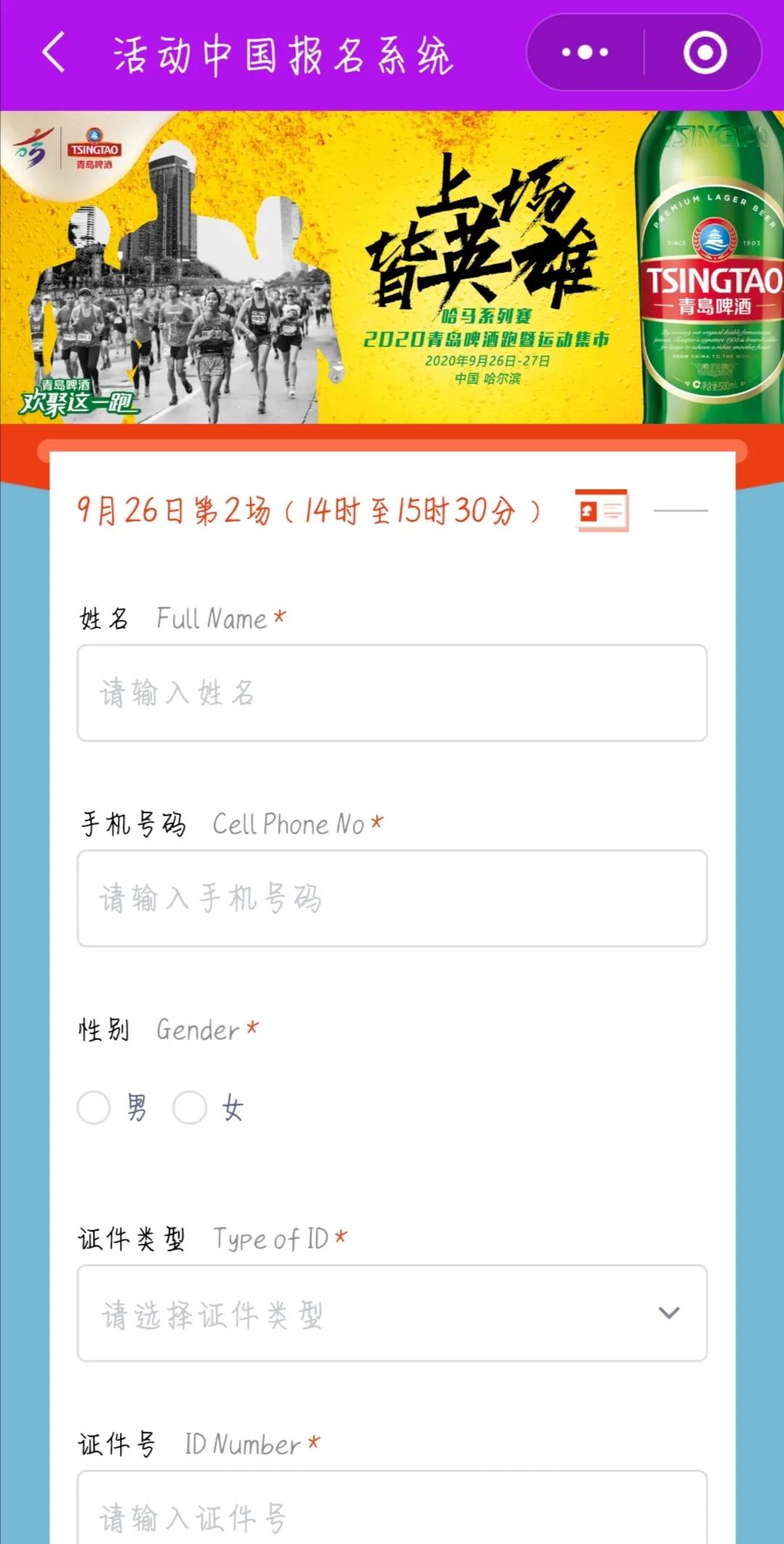Open the mini program's more options menu
This screenshot has width=784, height=1544.
tap(585, 53)
